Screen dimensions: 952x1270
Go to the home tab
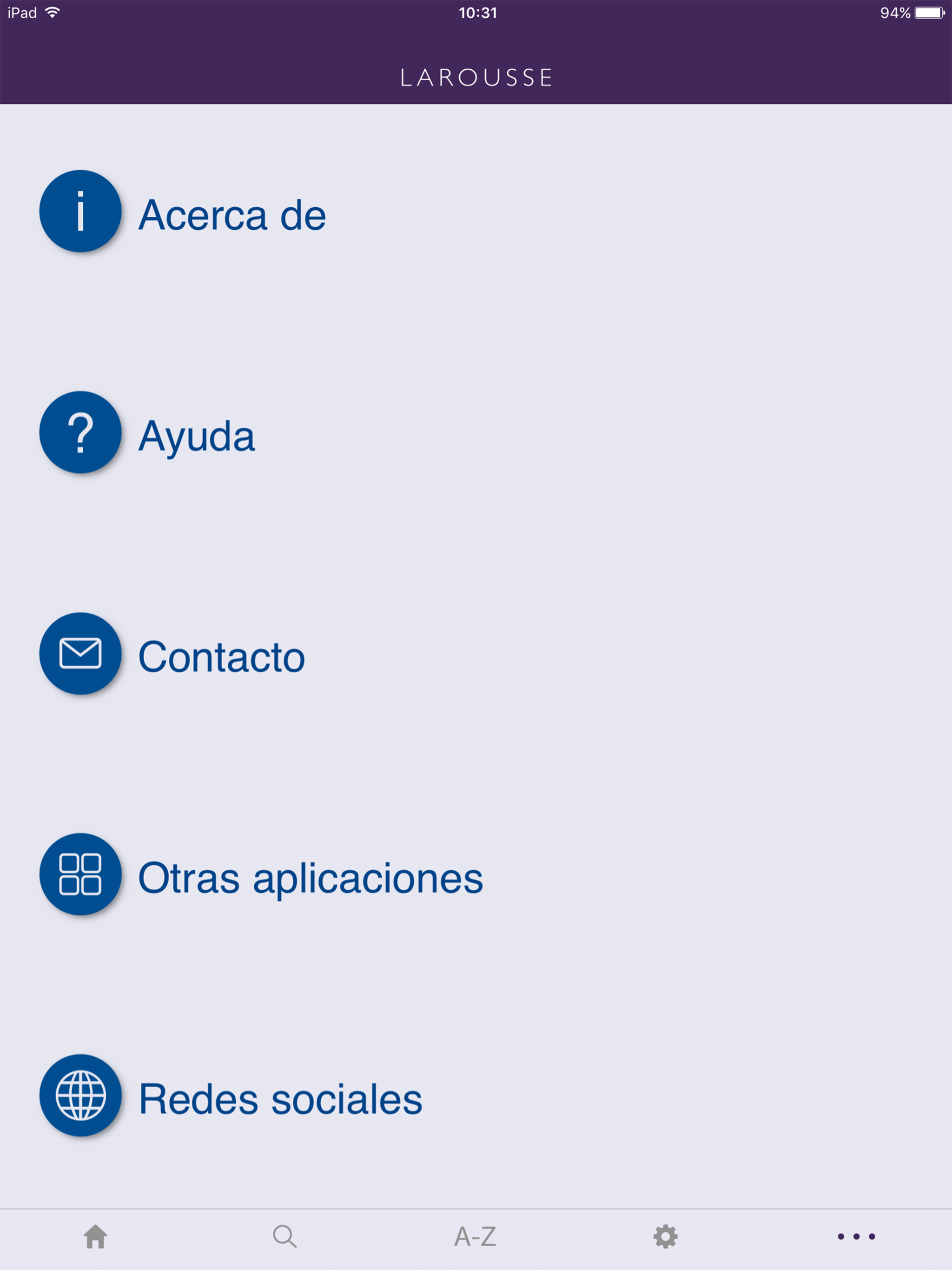coord(95,1236)
